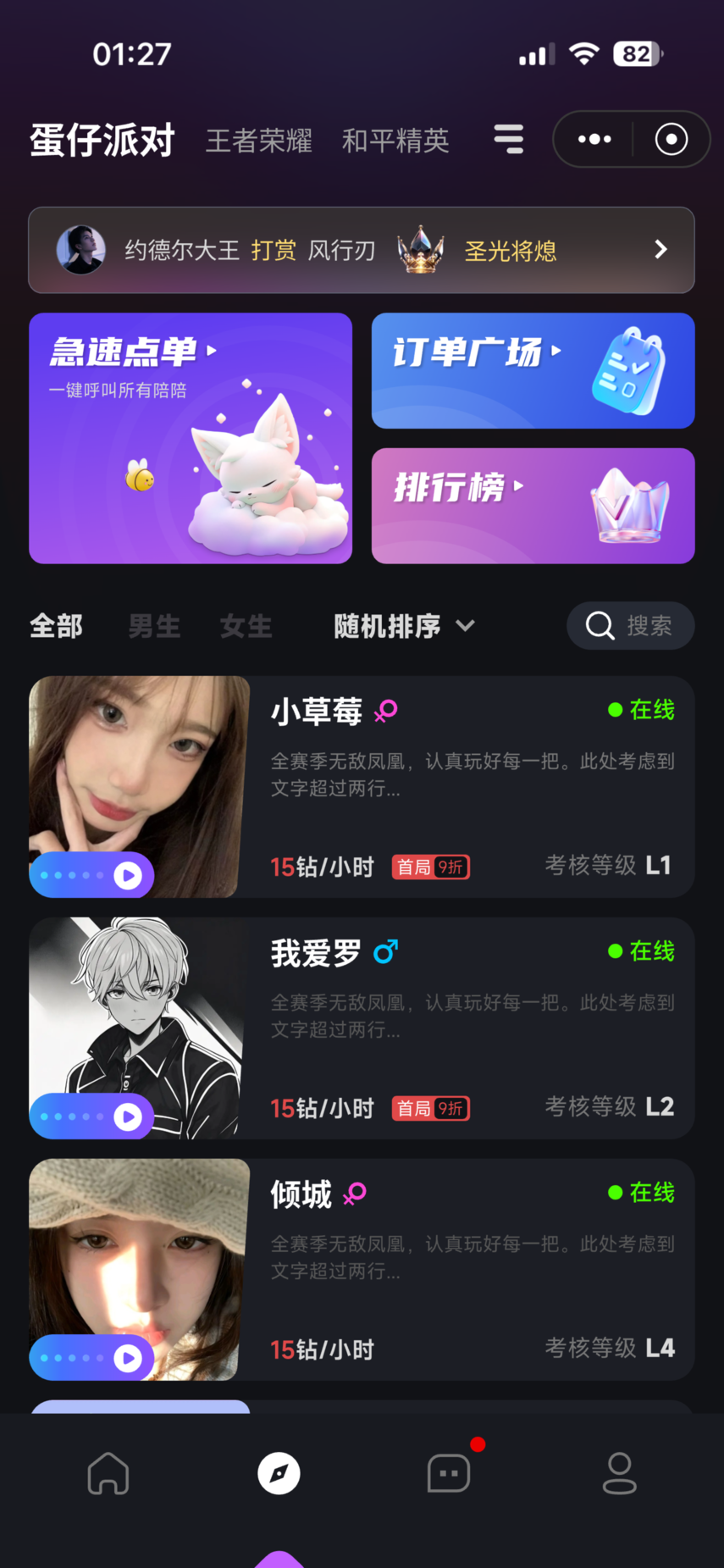Expand the 随机排序 sorting dropdown

[405, 625]
